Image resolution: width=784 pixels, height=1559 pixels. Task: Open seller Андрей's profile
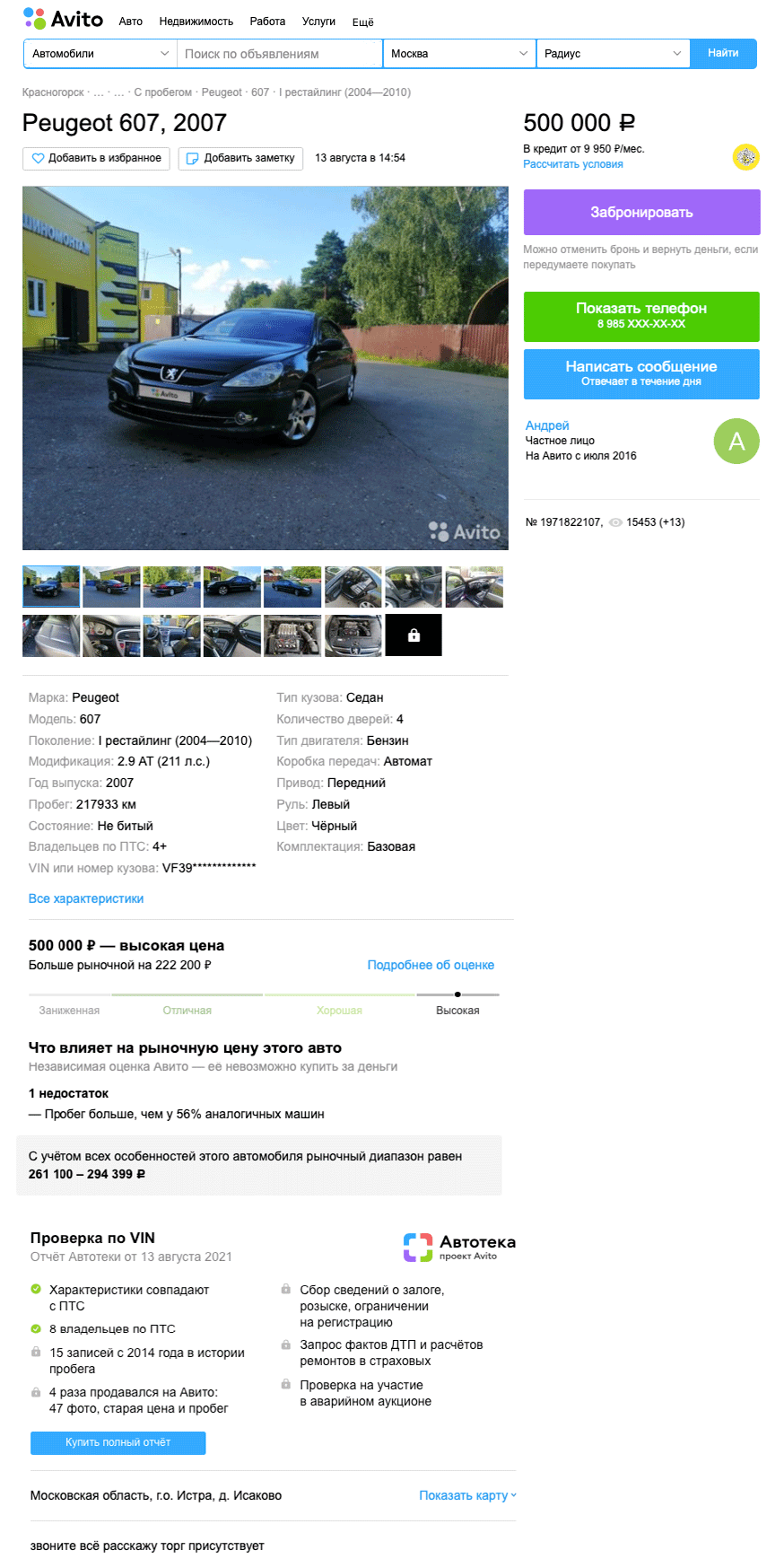[x=547, y=425]
